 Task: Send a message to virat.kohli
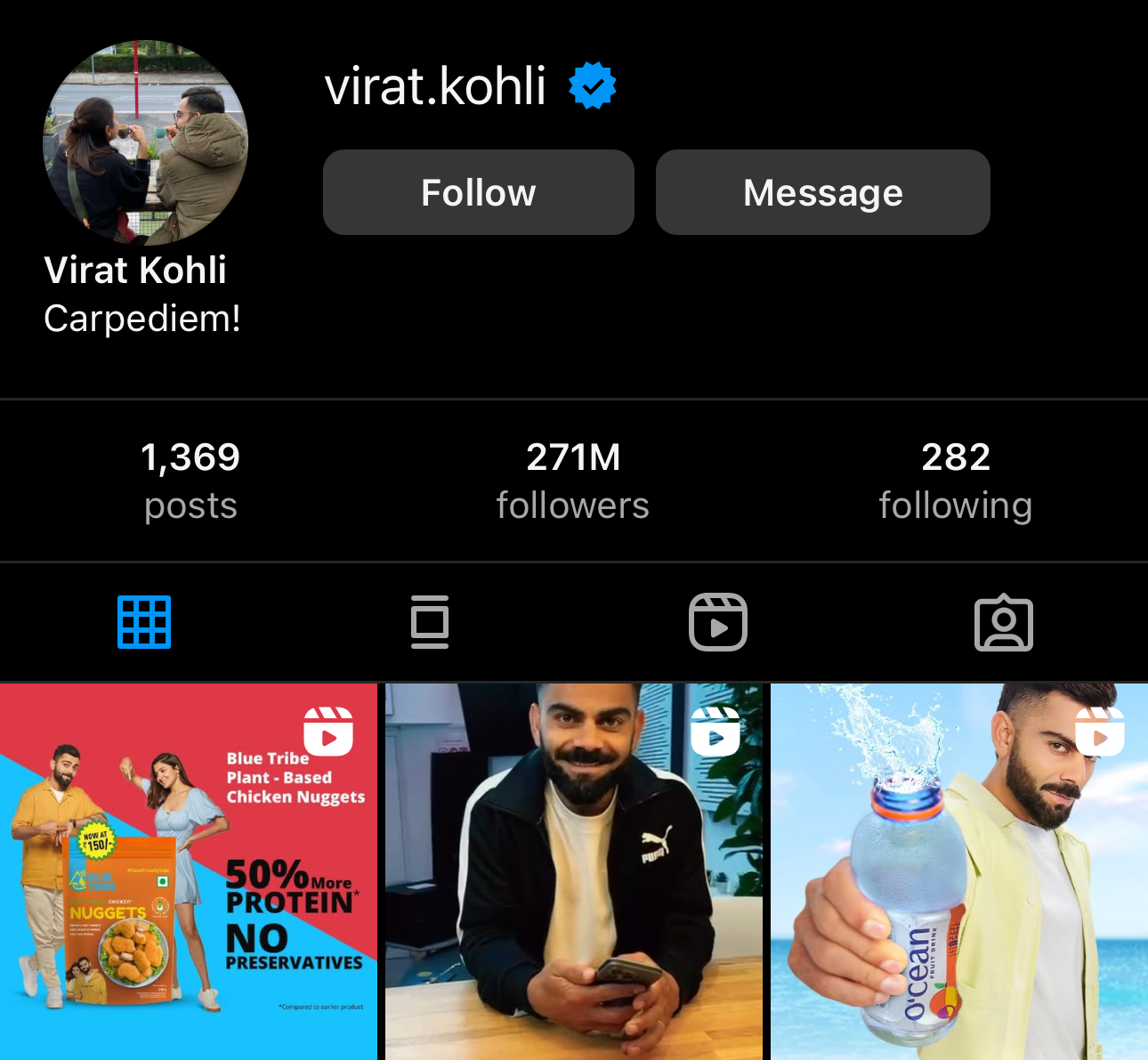pos(822,192)
